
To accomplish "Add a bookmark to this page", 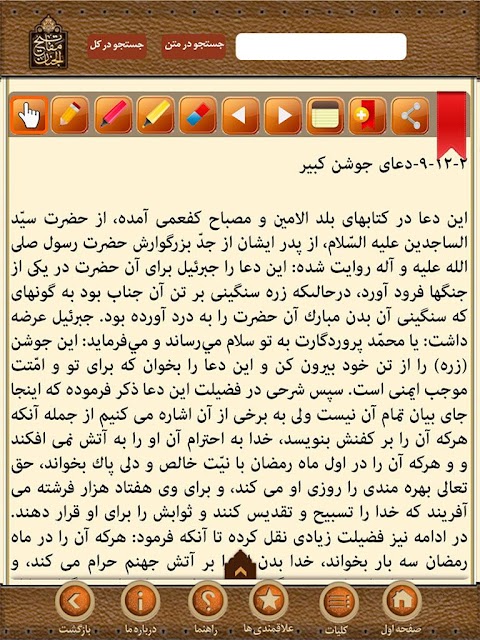I will tap(367, 115).
